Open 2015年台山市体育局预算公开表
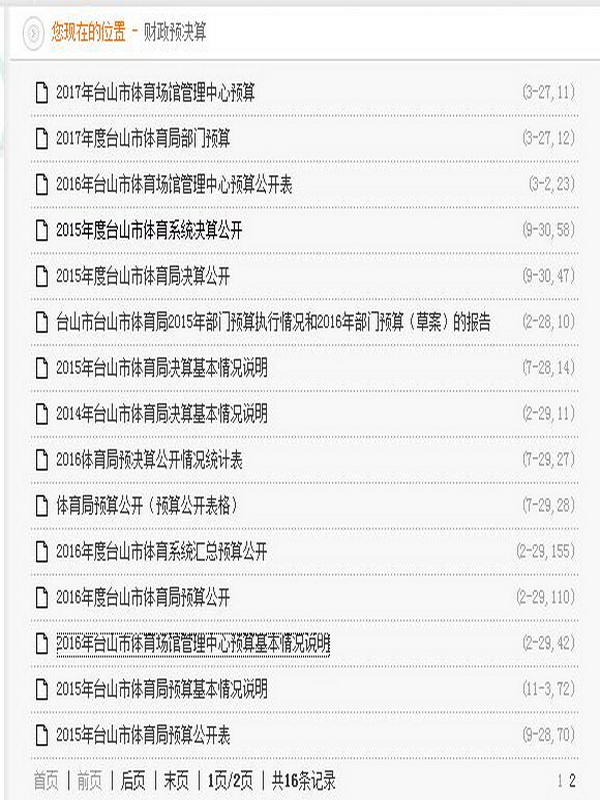The height and width of the screenshot is (800, 600). pos(143,736)
